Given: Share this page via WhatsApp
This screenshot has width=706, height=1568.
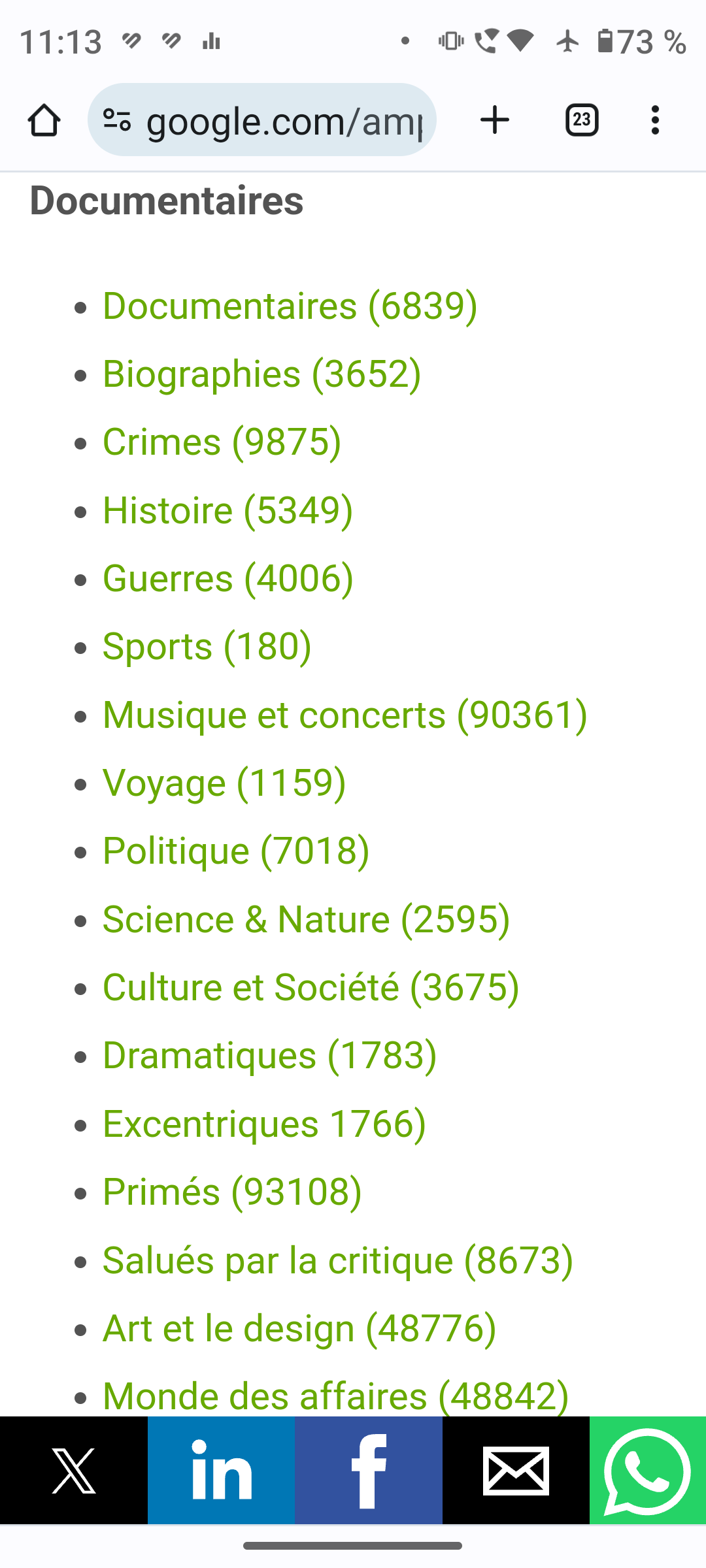Looking at the screenshot, I should (x=648, y=1471).
